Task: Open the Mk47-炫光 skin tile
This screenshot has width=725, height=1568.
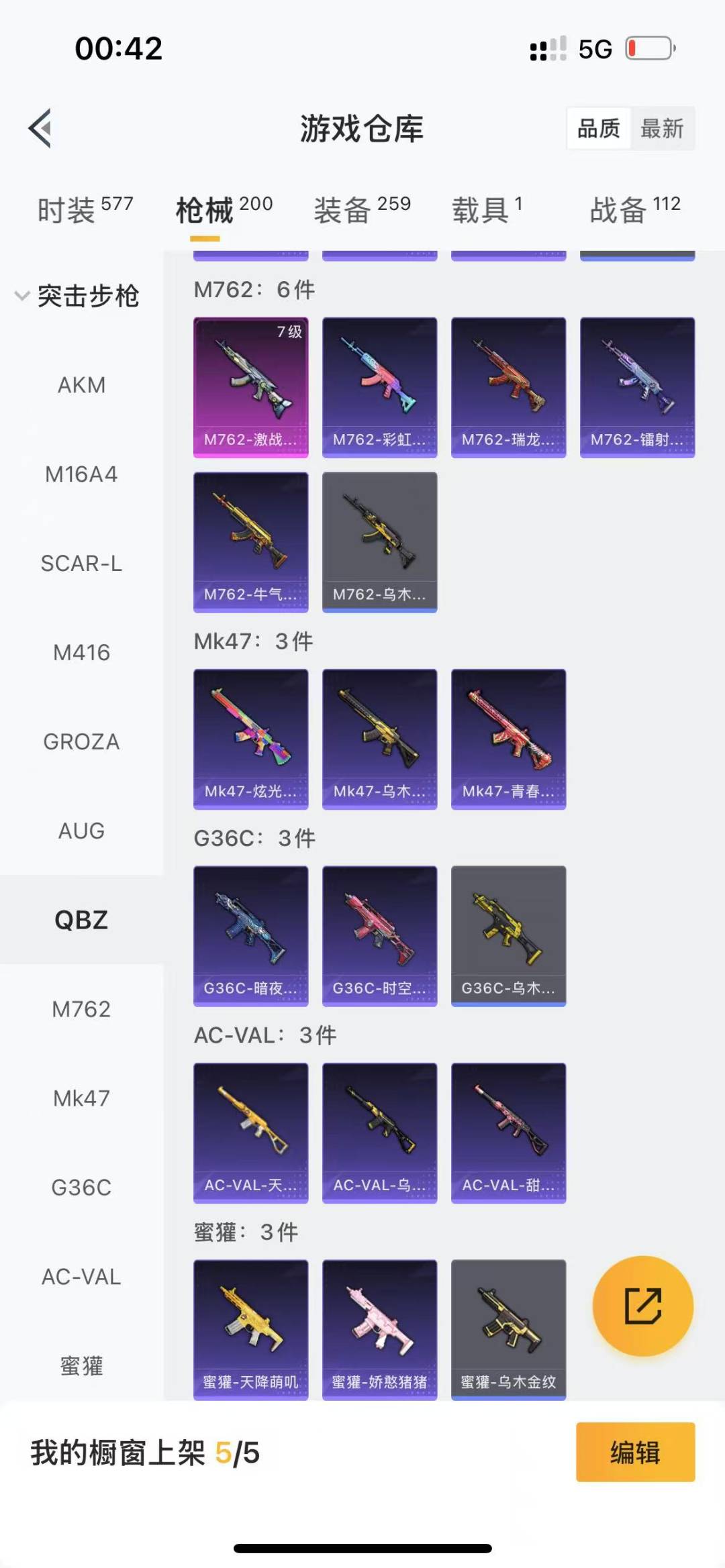Action: [251, 739]
